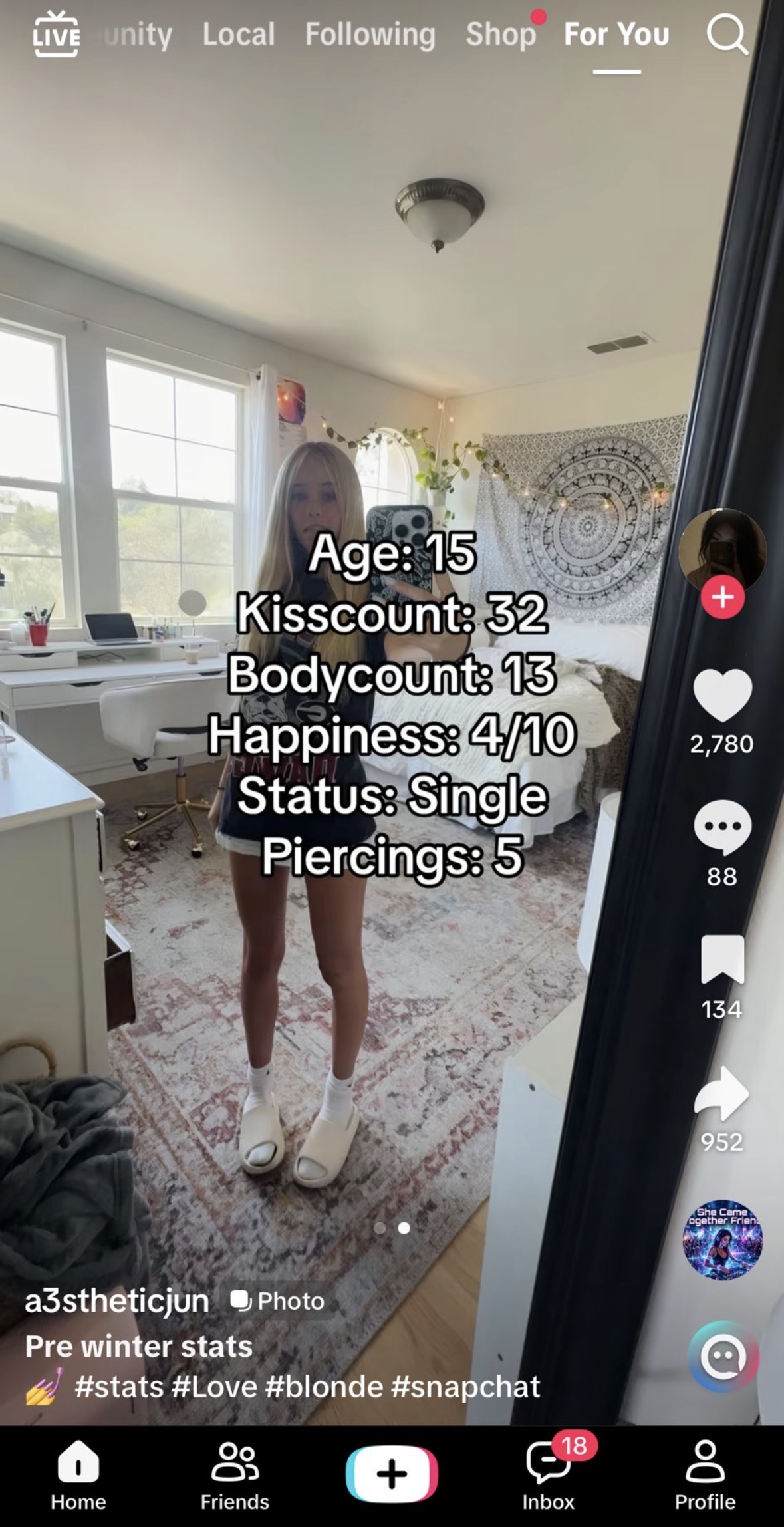Share this post using the arrow
Image resolution: width=784 pixels, height=1527 pixels.
pyautogui.click(x=722, y=1093)
